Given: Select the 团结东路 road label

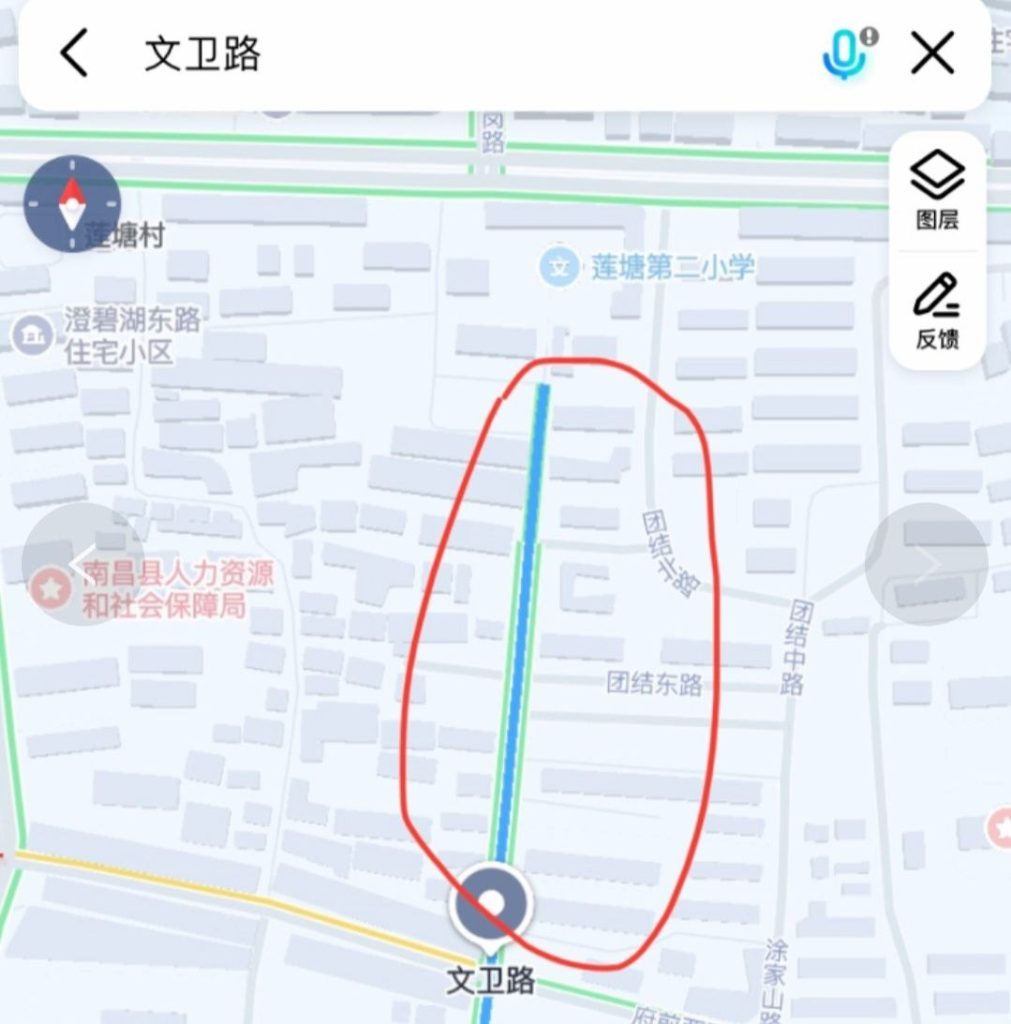Looking at the screenshot, I should click(654, 684).
